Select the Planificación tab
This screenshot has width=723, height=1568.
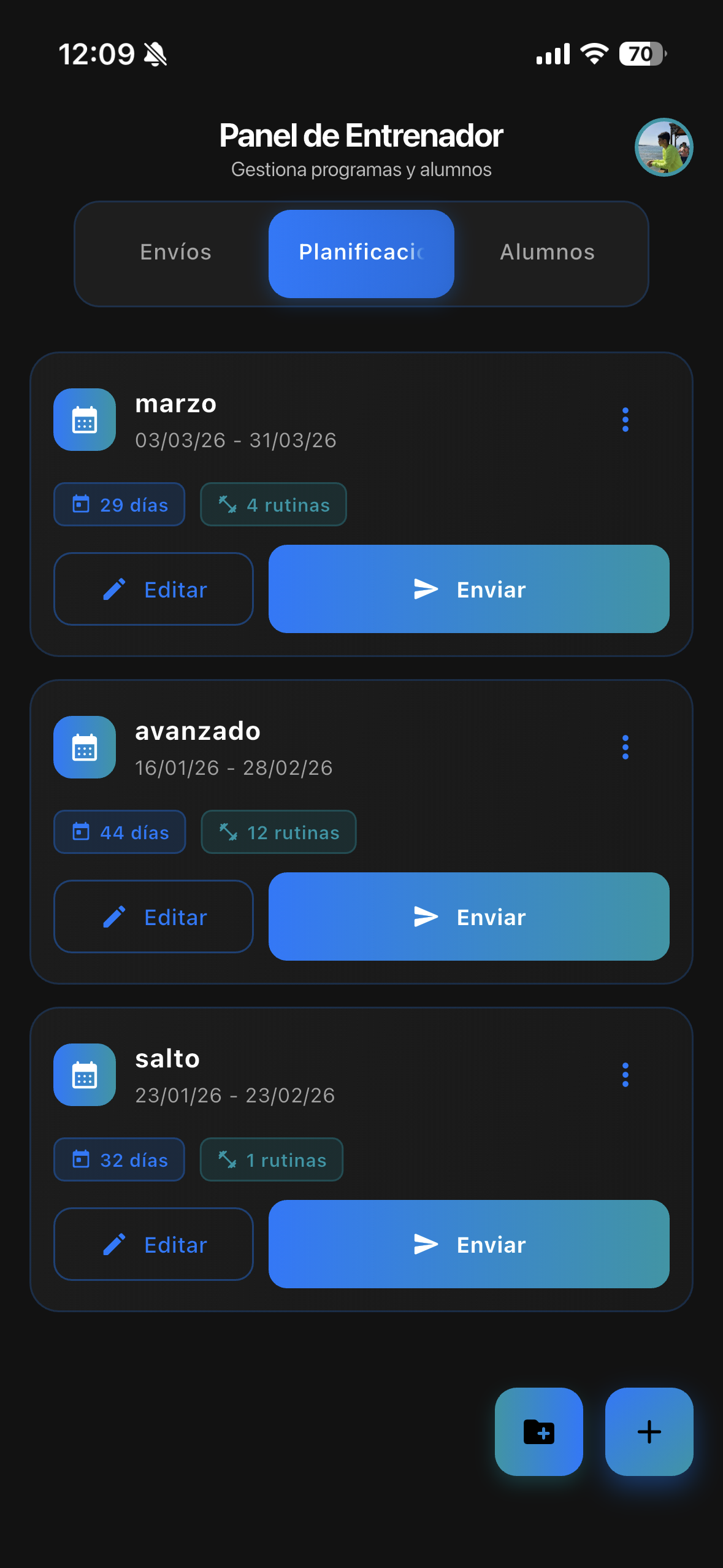point(361,253)
